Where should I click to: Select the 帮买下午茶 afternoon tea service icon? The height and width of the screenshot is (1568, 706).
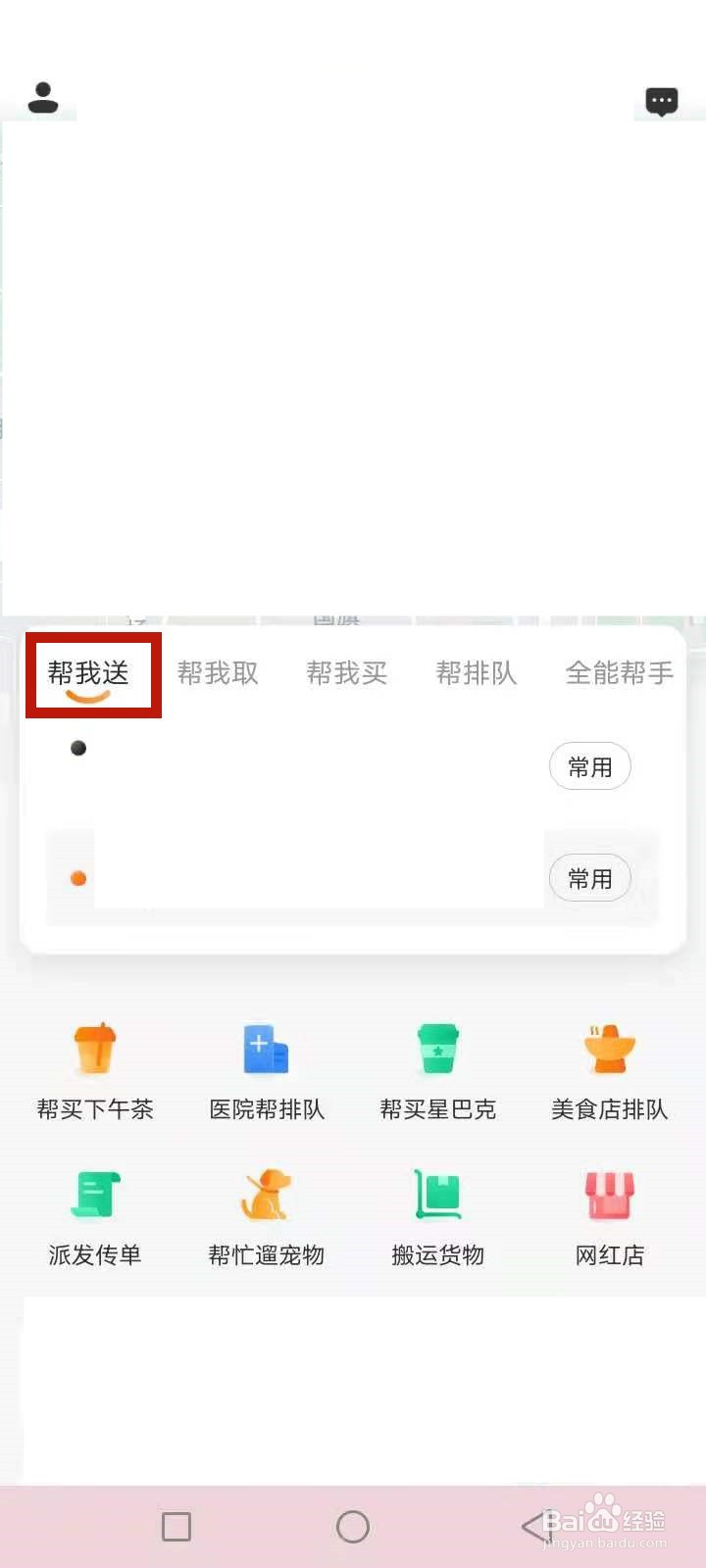coord(95,1068)
